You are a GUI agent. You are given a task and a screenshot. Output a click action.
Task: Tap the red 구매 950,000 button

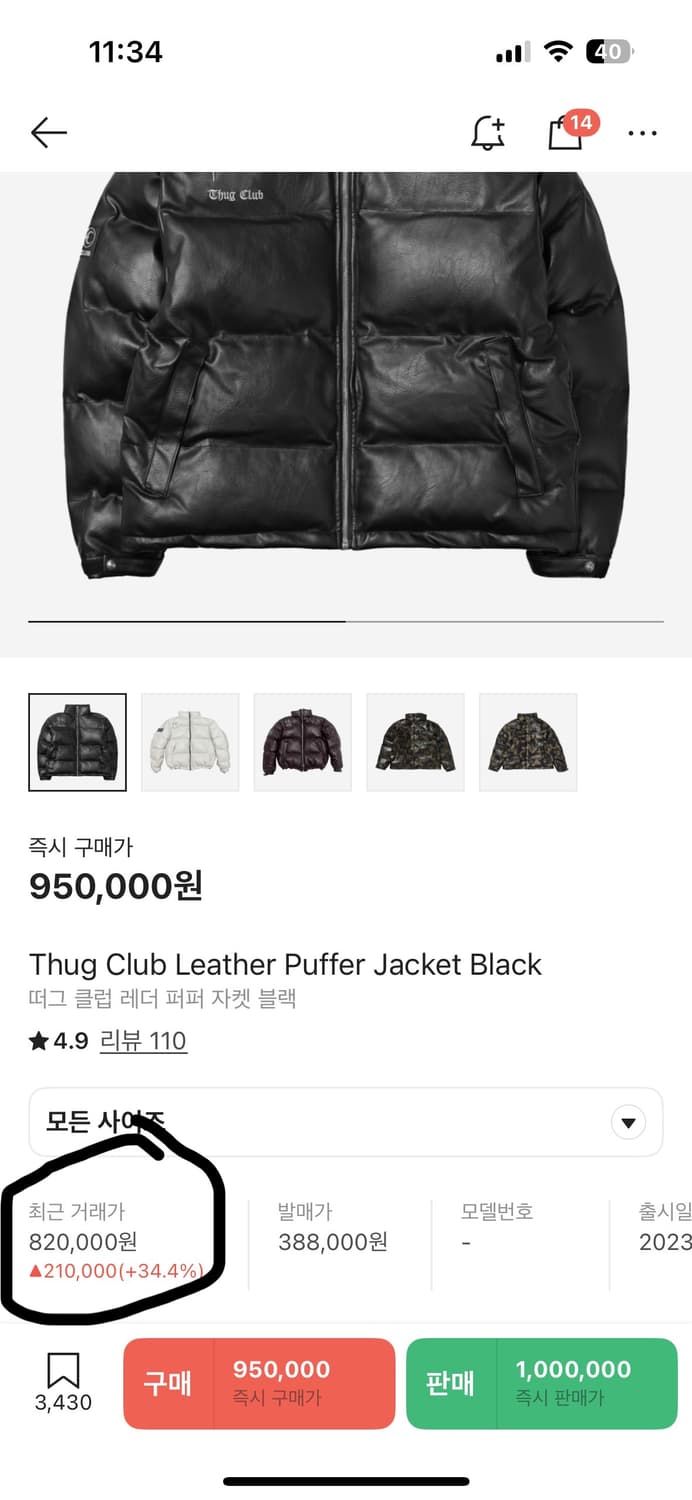pyautogui.click(x=259, y=1383)
